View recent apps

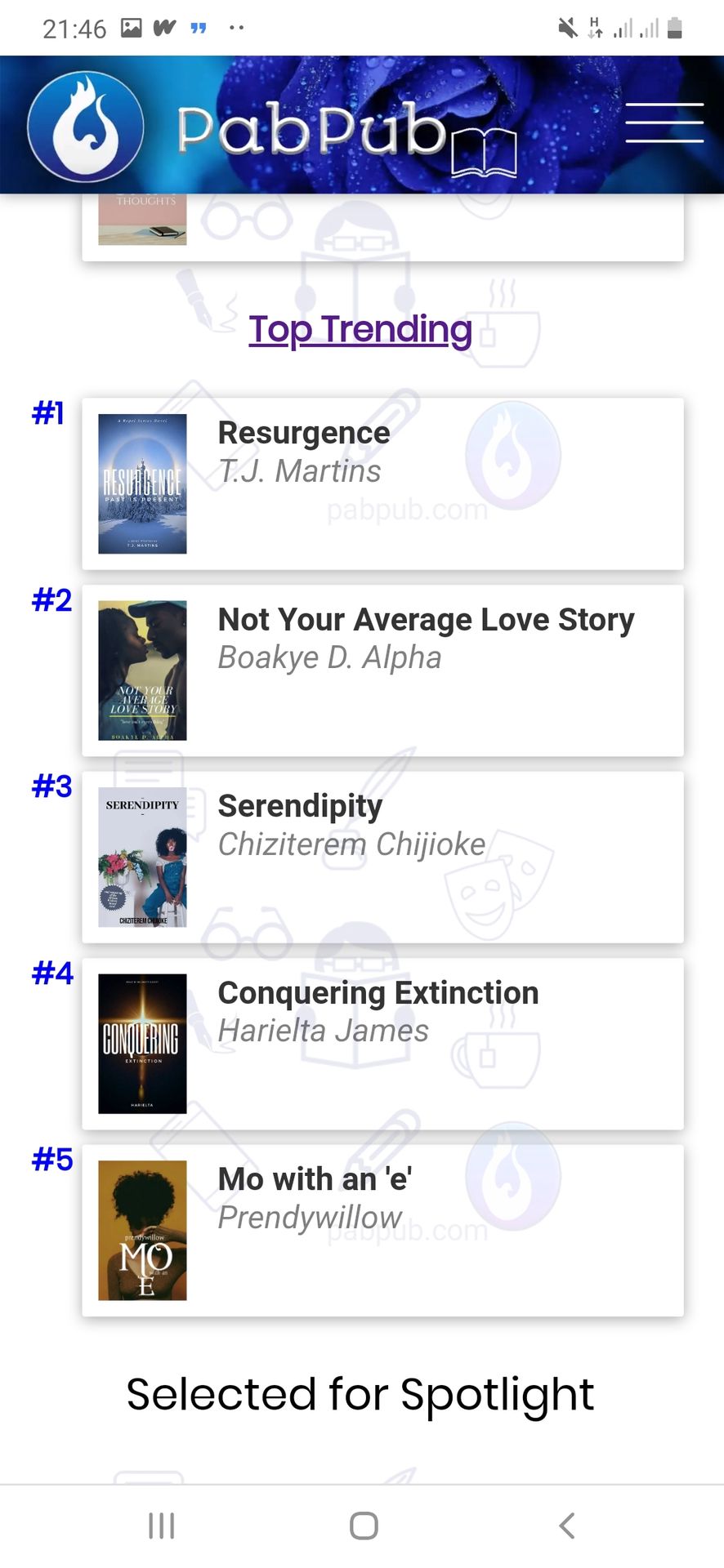162,1526
